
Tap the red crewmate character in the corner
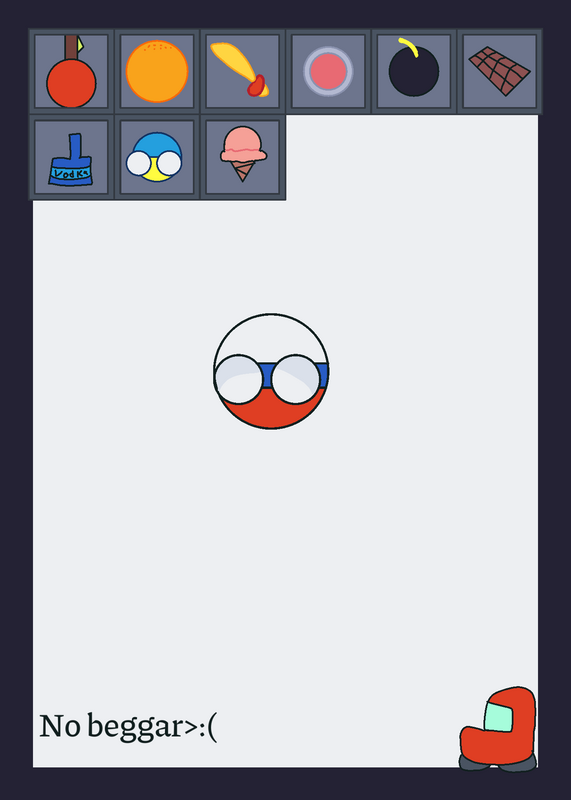pos(498,729)
